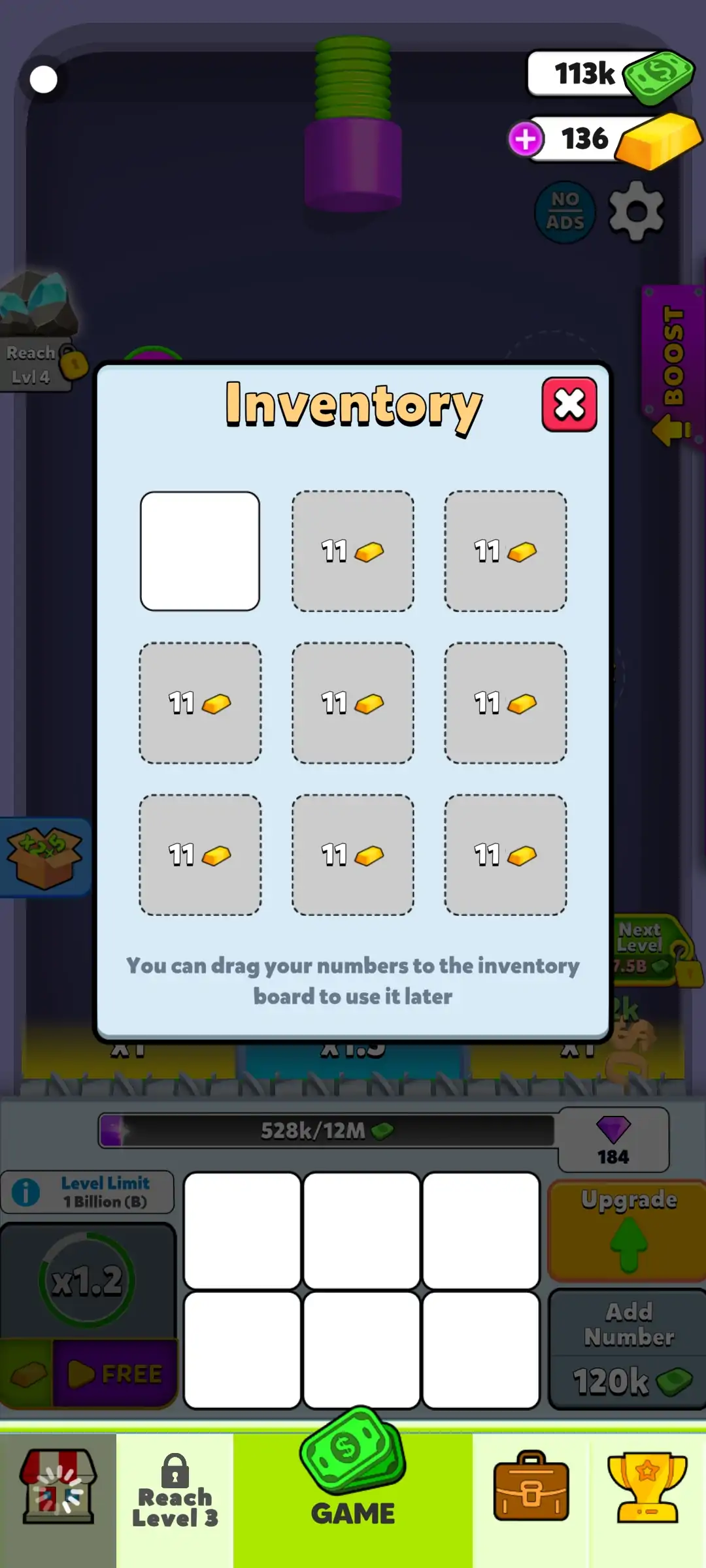Activate the FREE x1.2 multiplier
706x1568 pixels.
click(x=114, y=1374)
